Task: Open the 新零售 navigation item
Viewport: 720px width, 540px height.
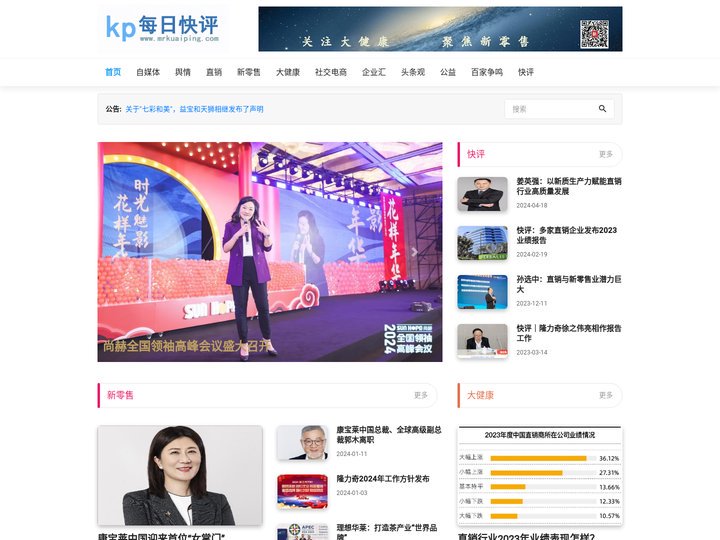Action: click(249, 72)
